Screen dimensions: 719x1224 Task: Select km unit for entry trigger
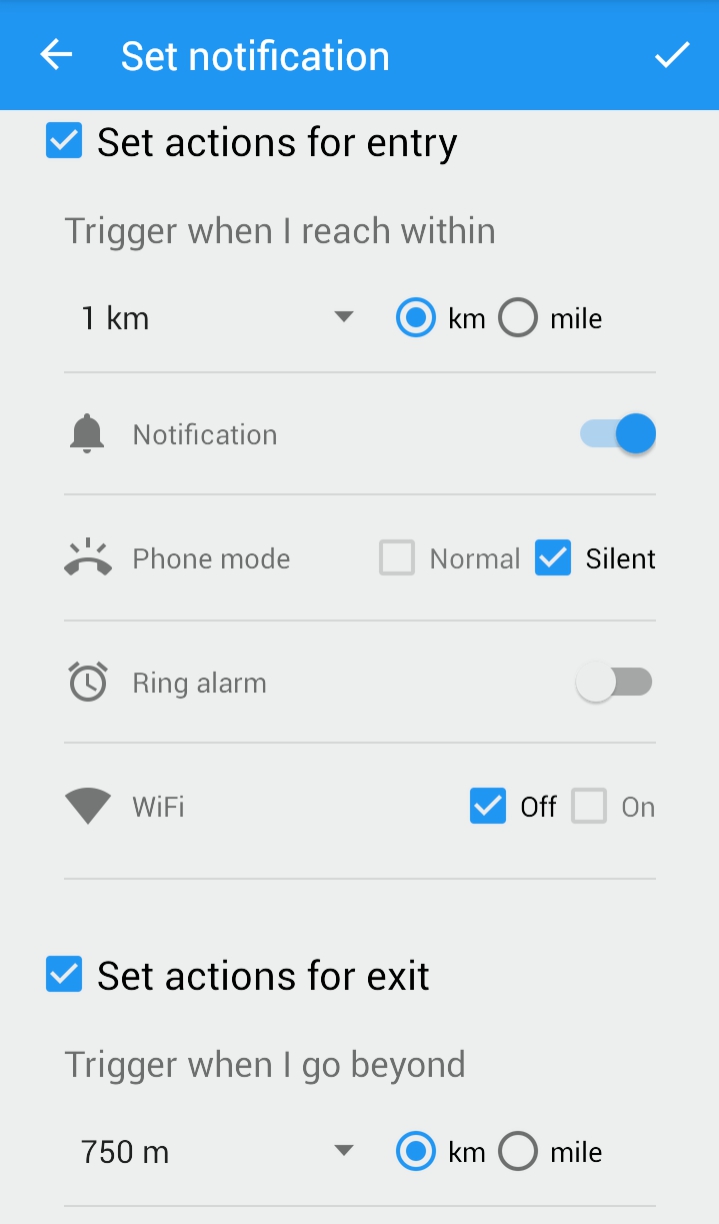point(416,319)
